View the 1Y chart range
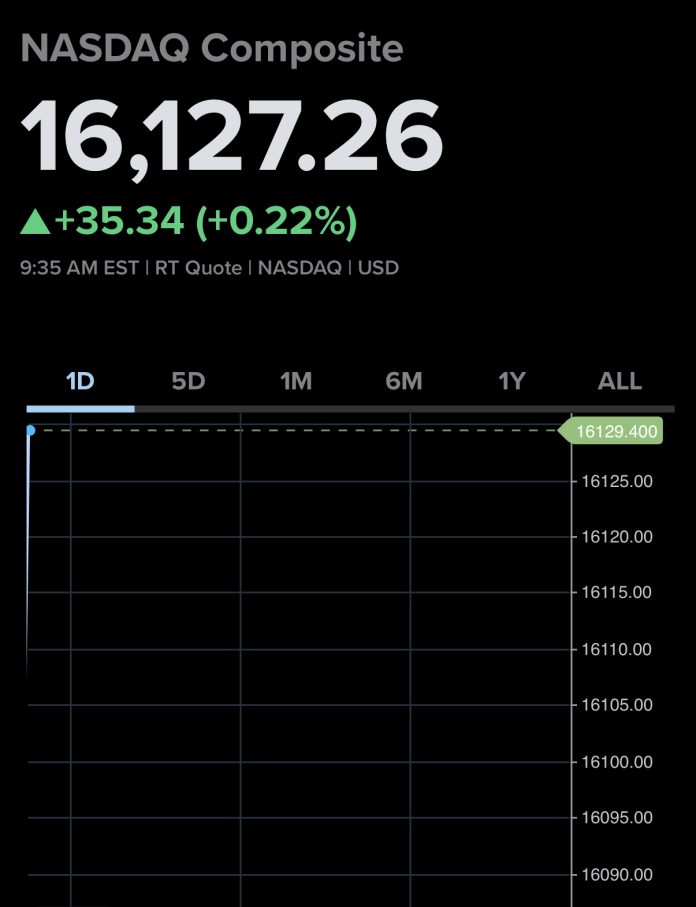Image resolution: width=696 pixels, height=907 pixels. point(512,381)
